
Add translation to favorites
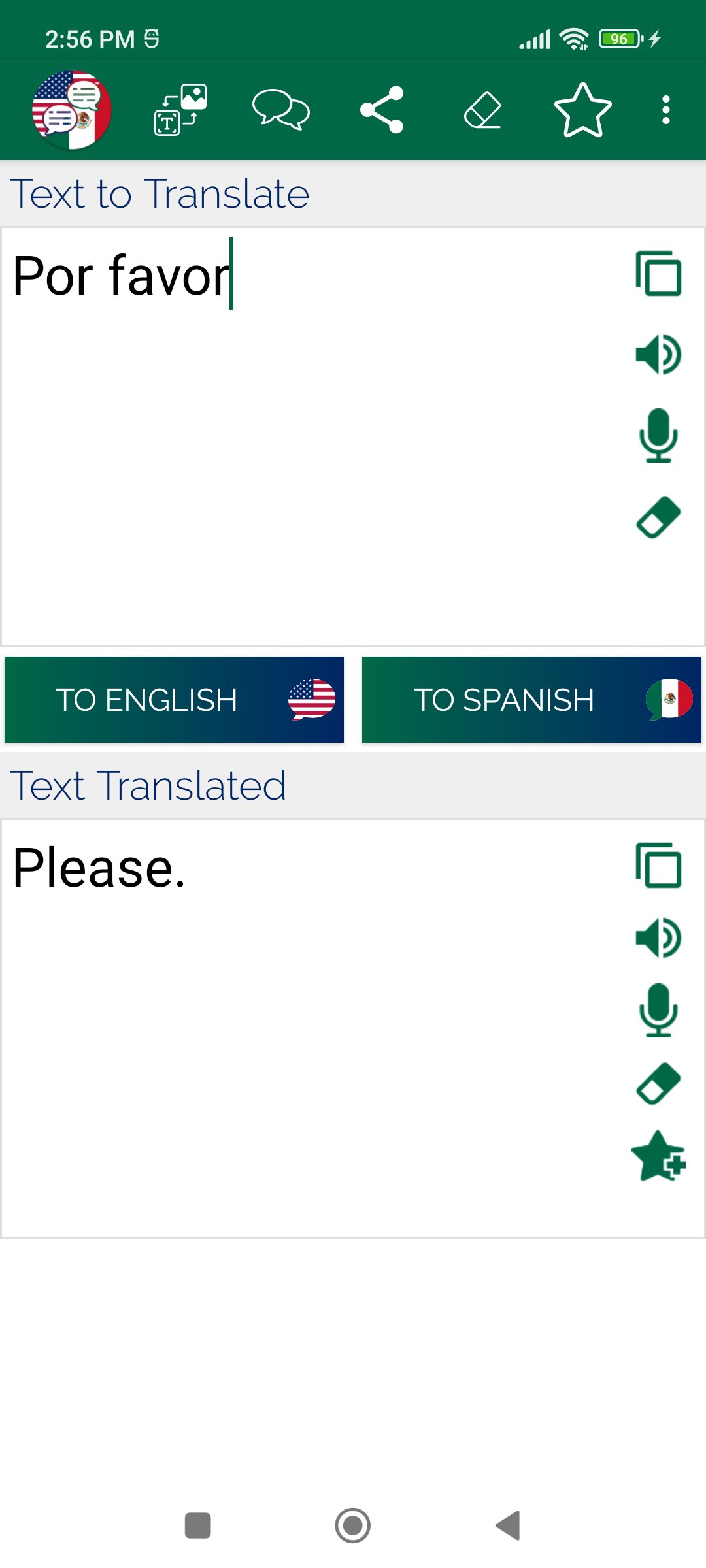(x=658, y=1156)
